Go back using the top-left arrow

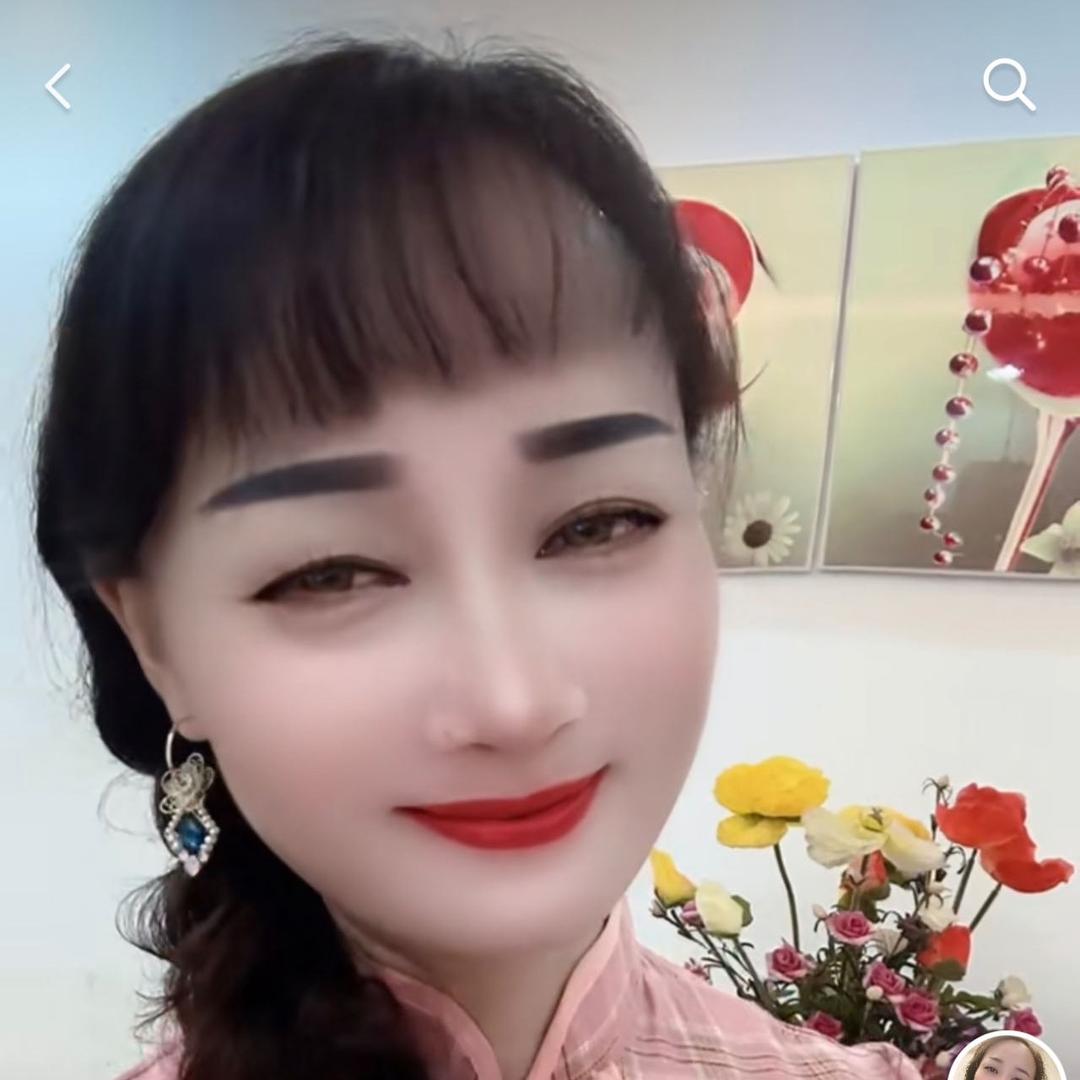tap(58, 87)
